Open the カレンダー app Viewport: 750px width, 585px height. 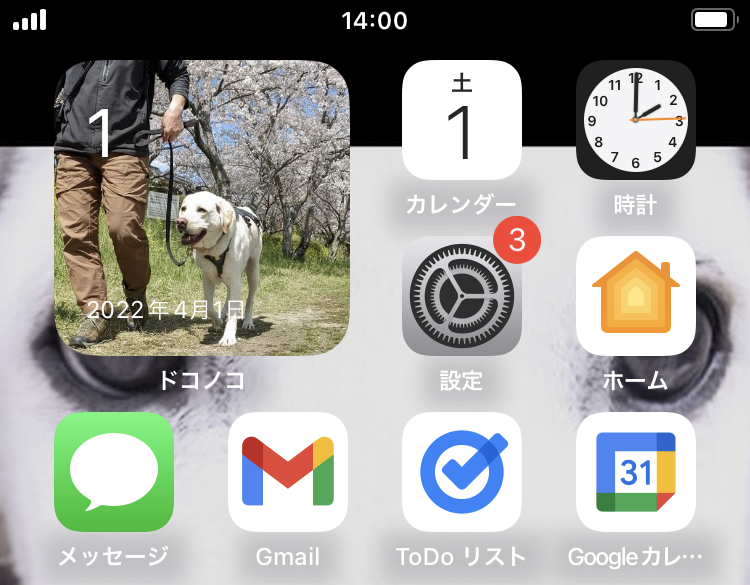tap(462, 120)
